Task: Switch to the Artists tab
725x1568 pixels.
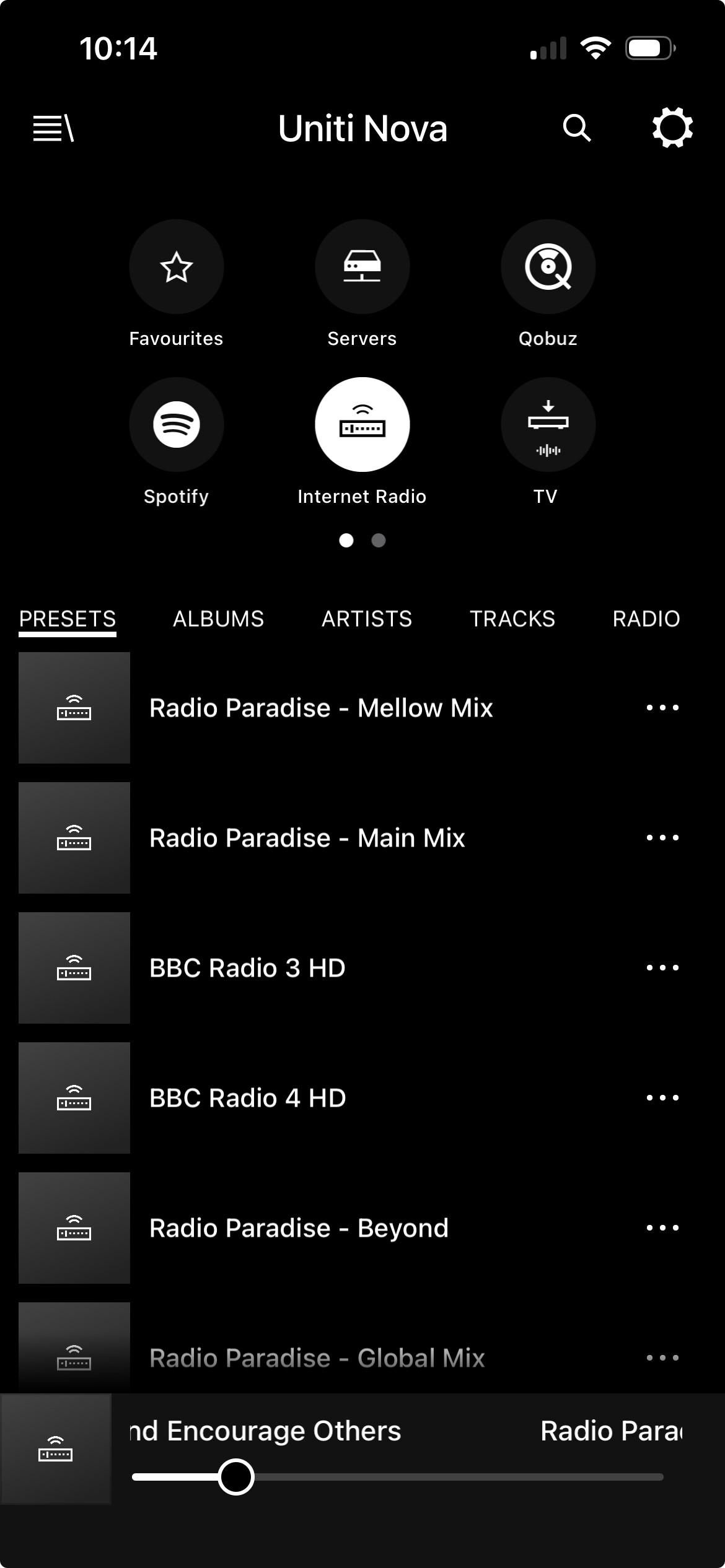Action: tap(366, 619)
